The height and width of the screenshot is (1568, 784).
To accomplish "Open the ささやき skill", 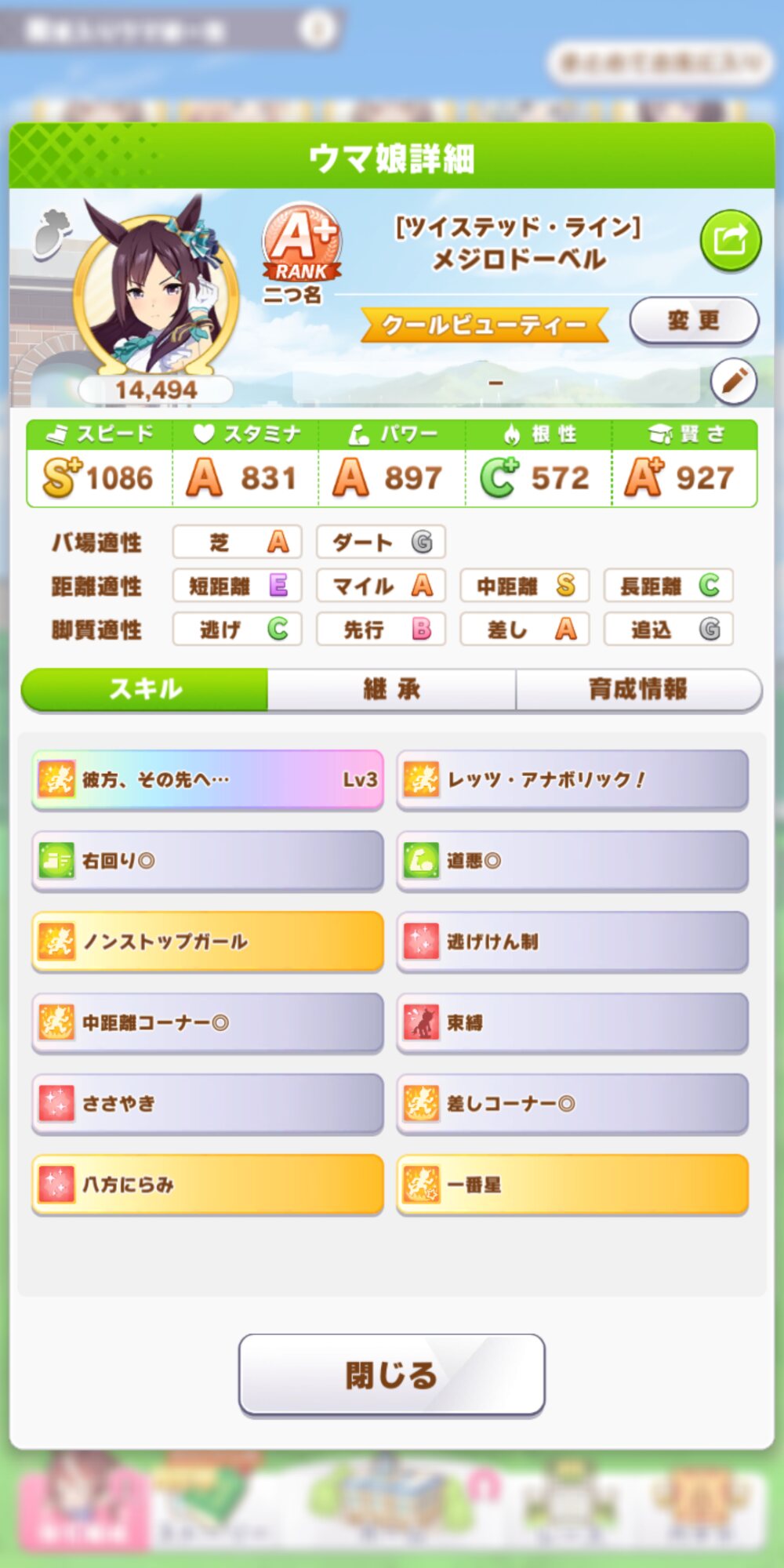I will tap(208, 1104).
